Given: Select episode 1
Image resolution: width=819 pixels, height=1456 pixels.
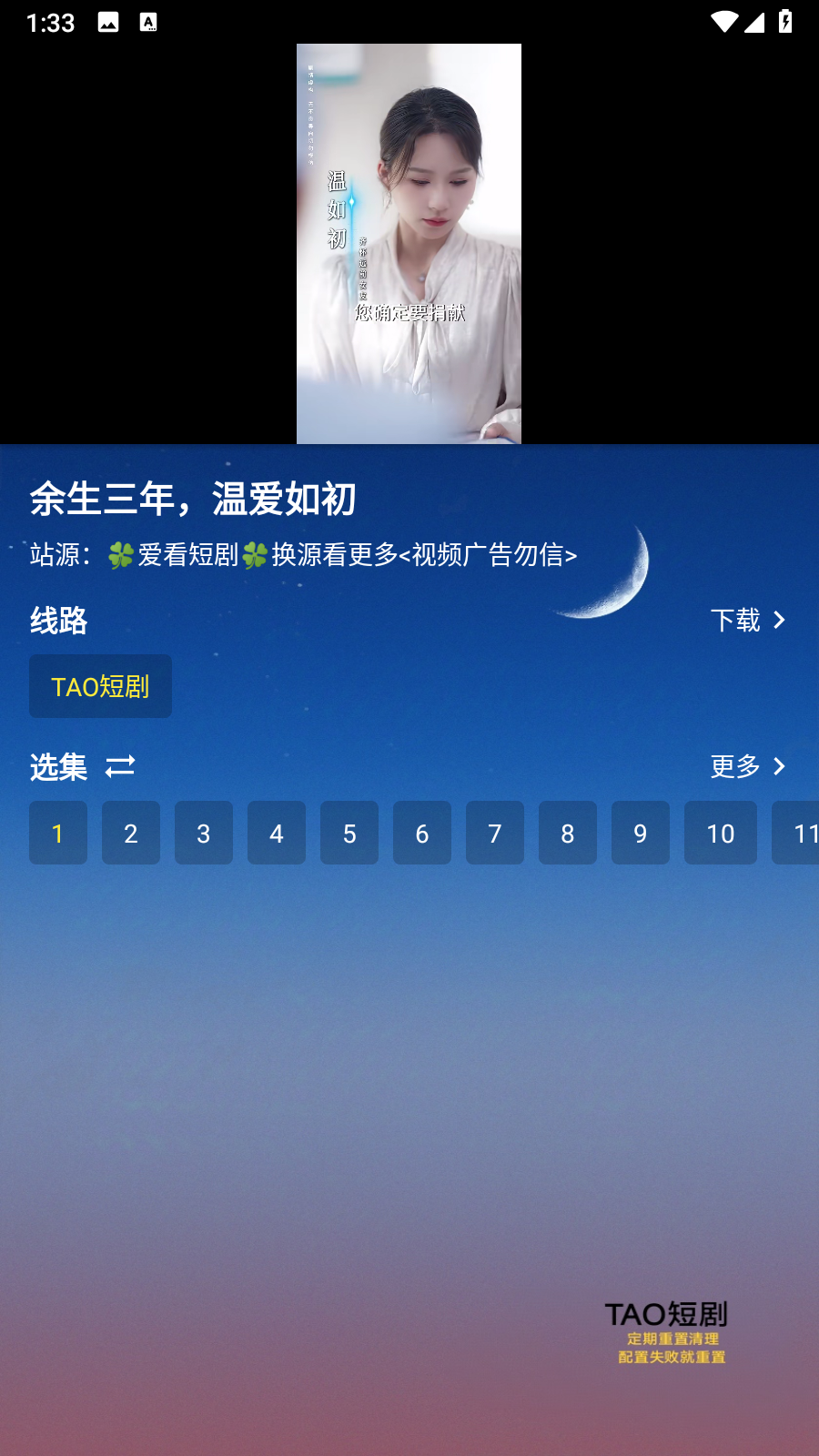Looking at the screenshot, I should click(x=58, y=833).
